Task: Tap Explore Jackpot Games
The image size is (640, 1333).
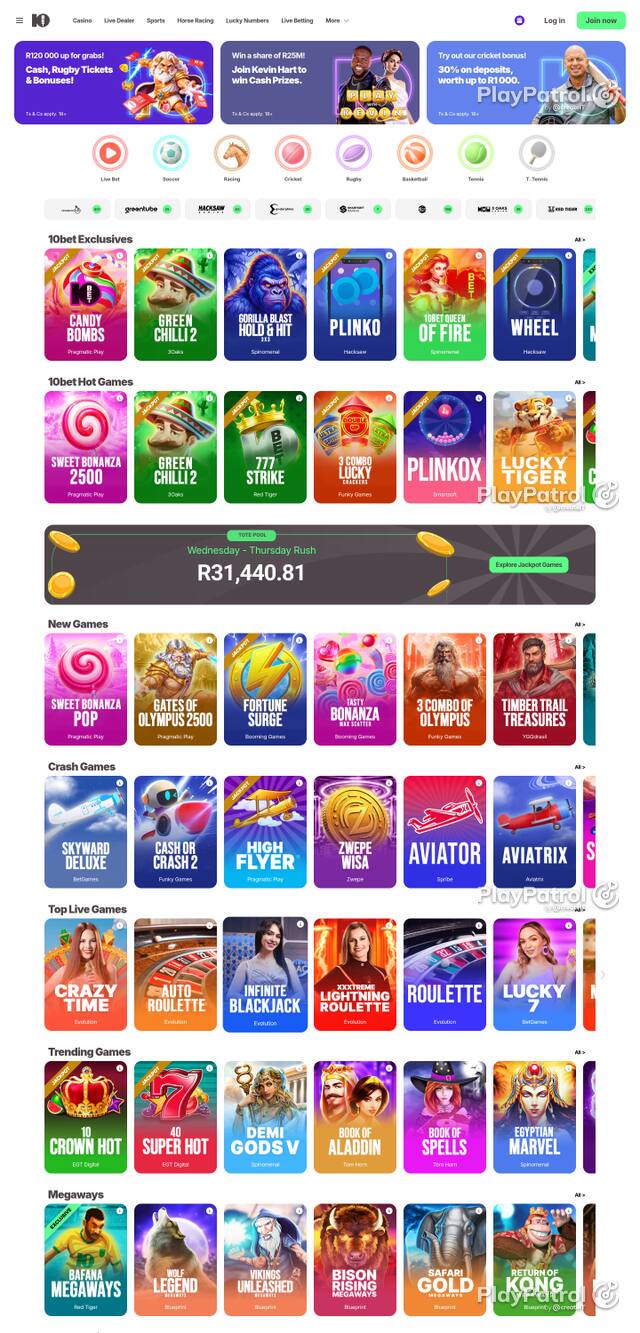Action: click(529, 564)
